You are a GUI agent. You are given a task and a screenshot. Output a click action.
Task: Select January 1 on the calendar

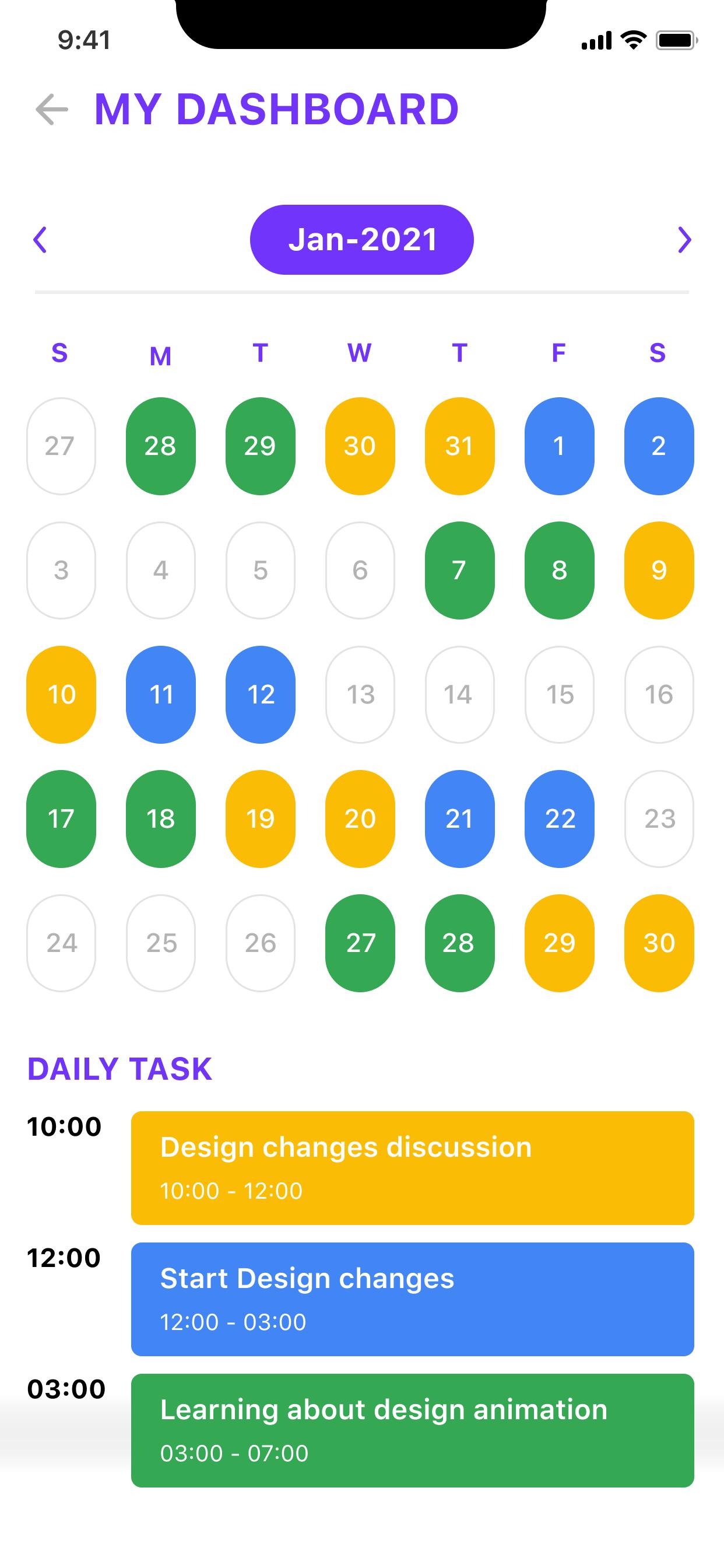559,446
